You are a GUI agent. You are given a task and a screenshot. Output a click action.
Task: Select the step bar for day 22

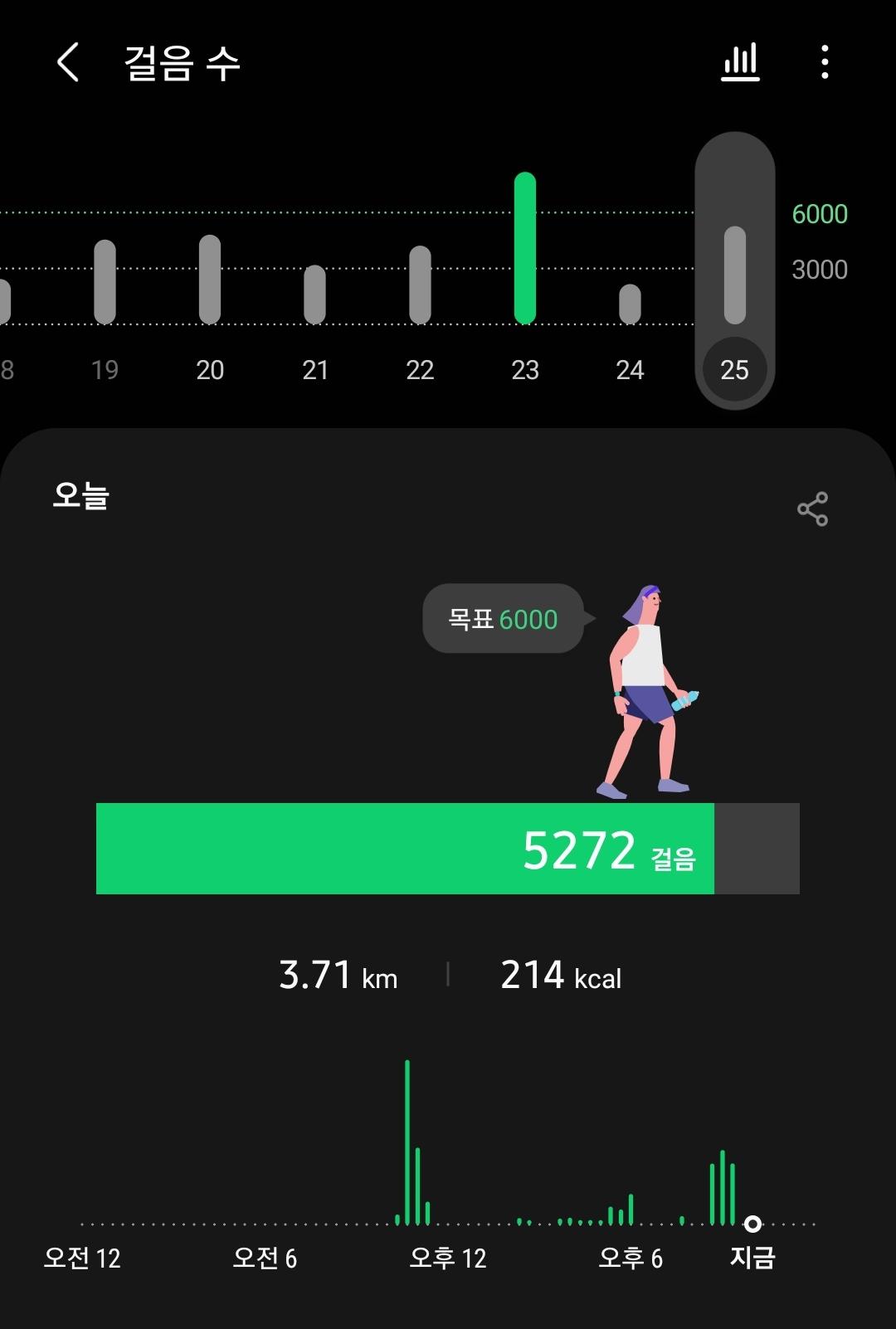(420, 285)
